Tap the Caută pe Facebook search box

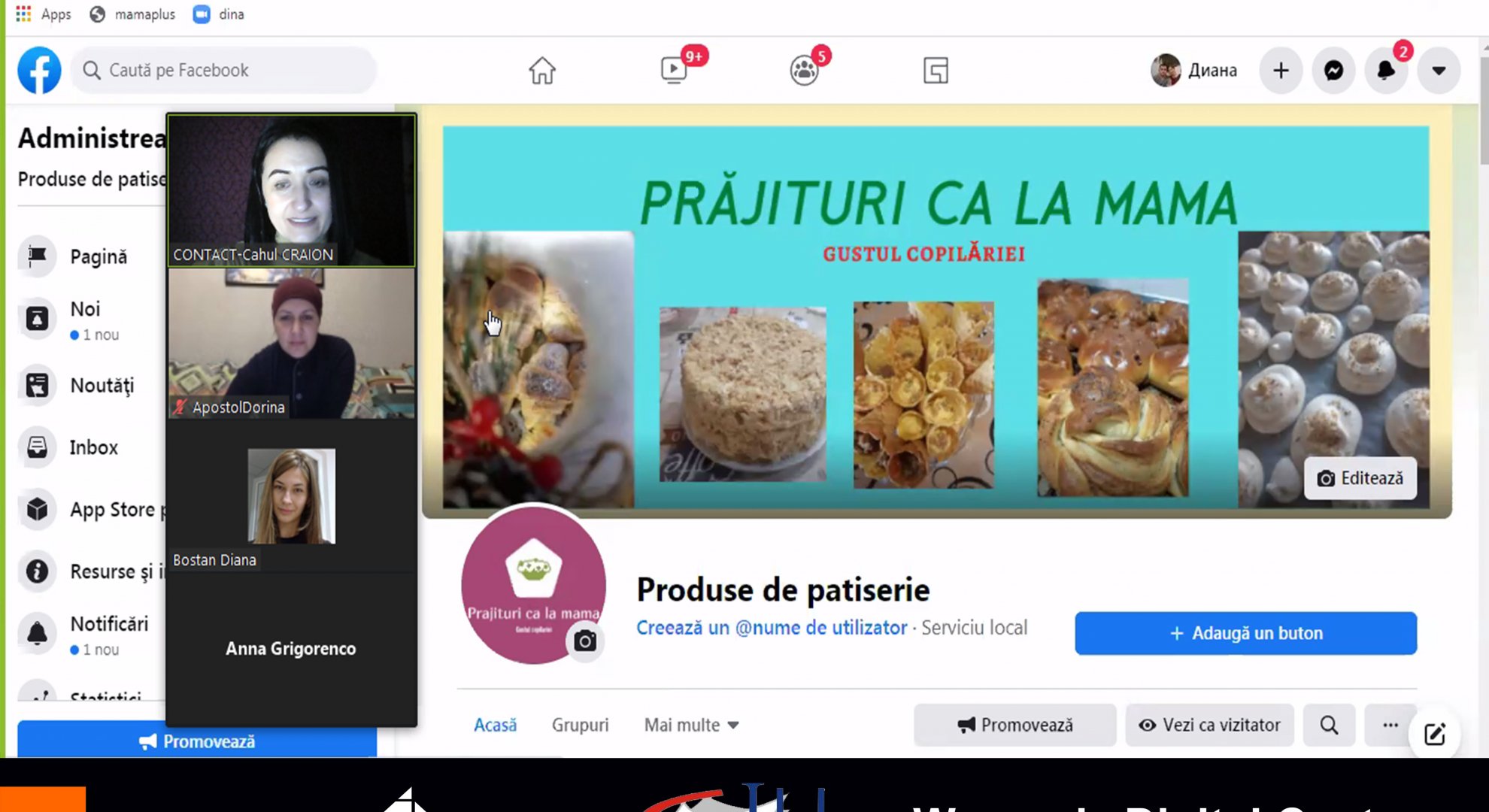click(224, 70)
